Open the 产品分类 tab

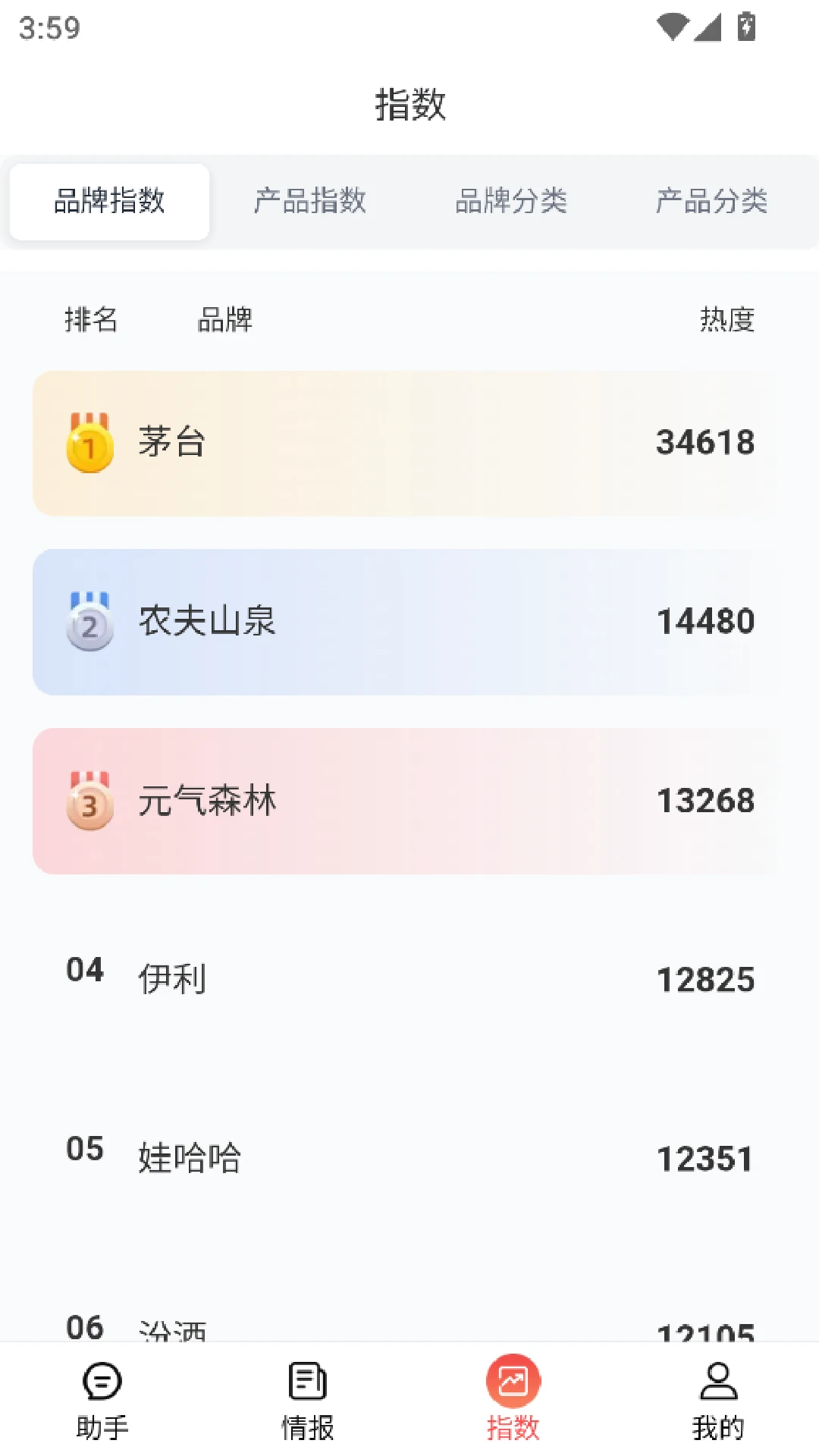coord(711,202)
